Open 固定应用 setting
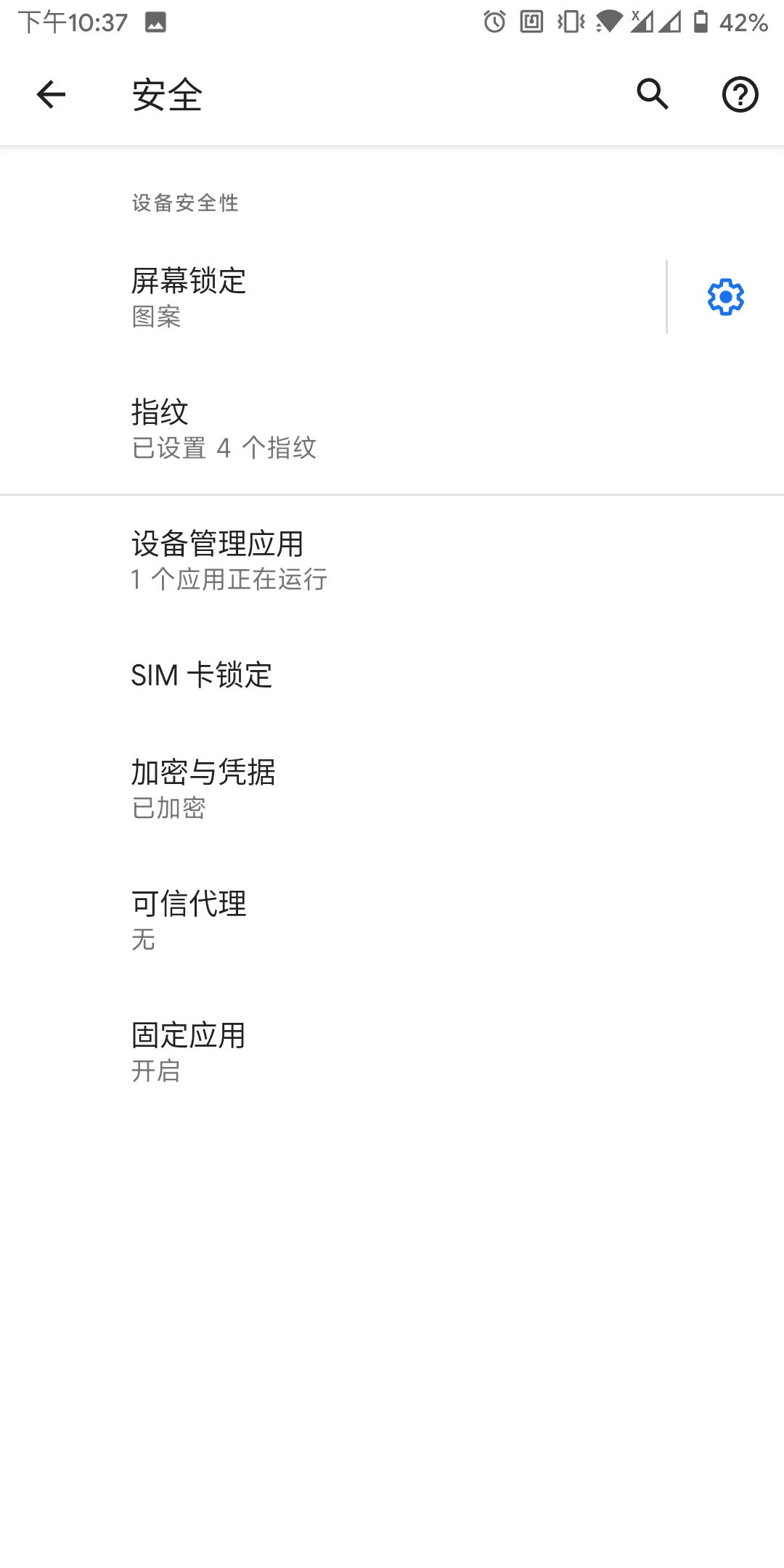The image size is (784, 1568). [x=392, y=1052]
